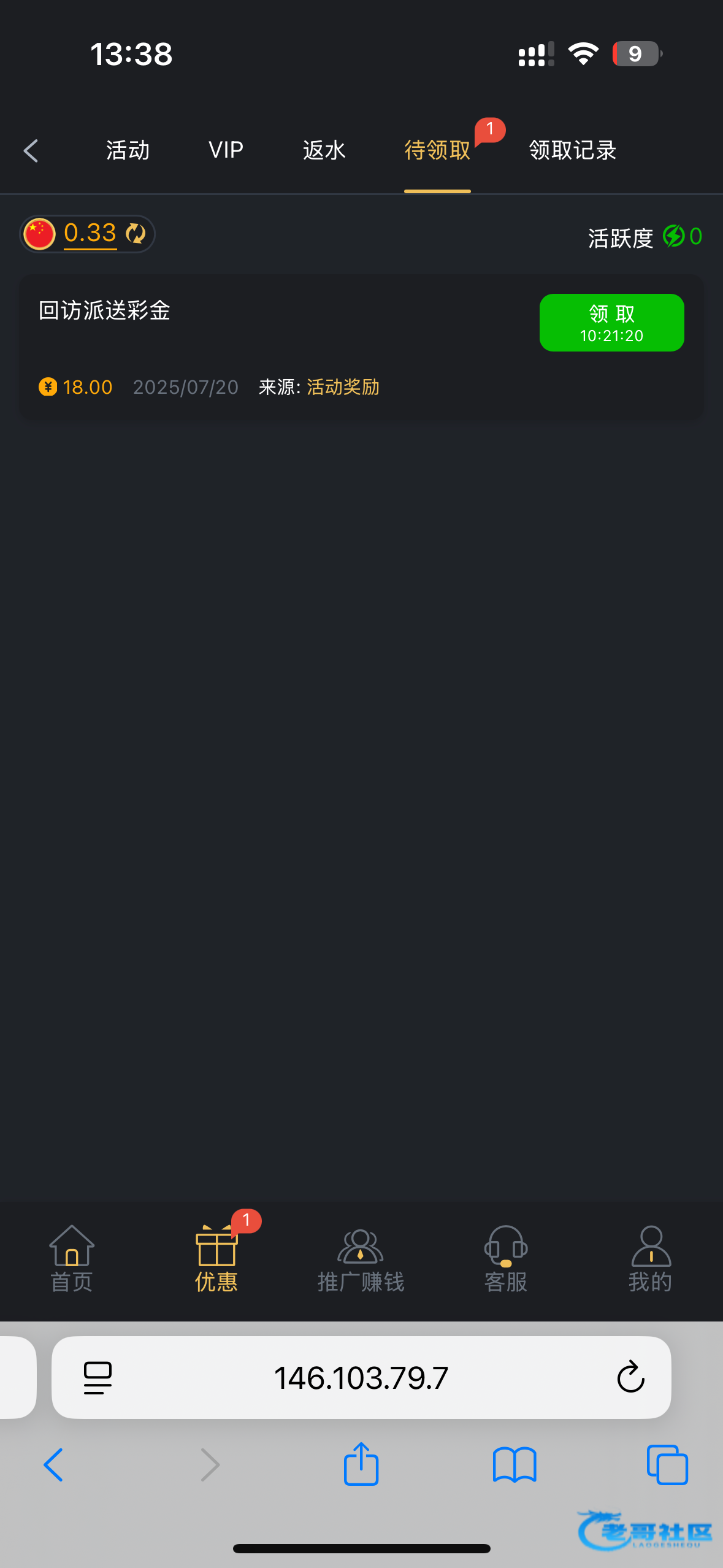Go back using the top-left arrow
Image resolution: width=723 pixels, height=1568 pixels.
pyautogui.click(x=31, y=150)
